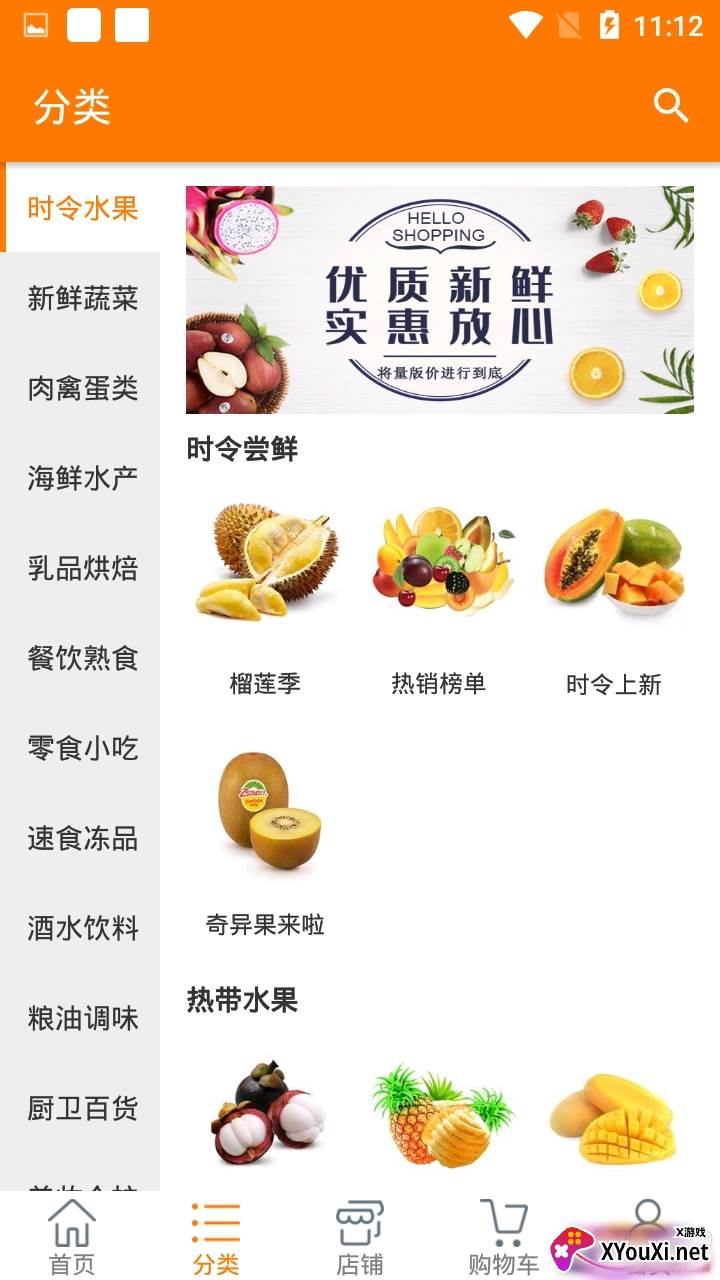Image resolution: width=720 pixels, height=1280 pixels.
Task: Select the 餐饮熟食 category
Action: (82, 658)
